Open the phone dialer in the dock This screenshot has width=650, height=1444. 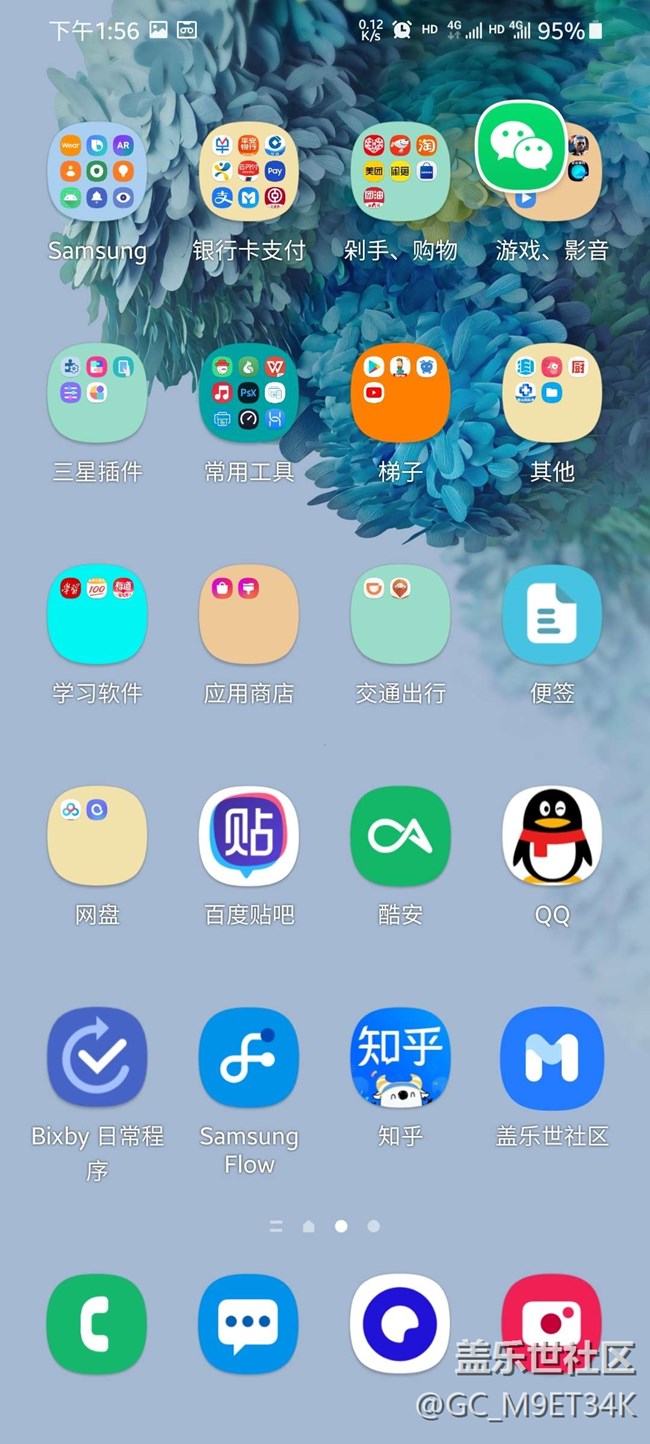click(97, 1323)
